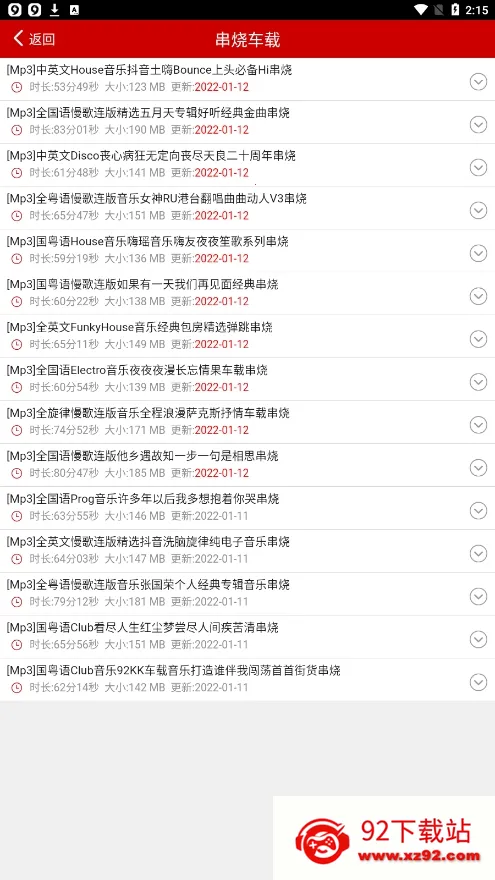The image size is (495, 880).
Task: Open 全旋律慢歌连版萨克斯抒情车载串烧
Action: pyautogui.click(x=248, y=422)
